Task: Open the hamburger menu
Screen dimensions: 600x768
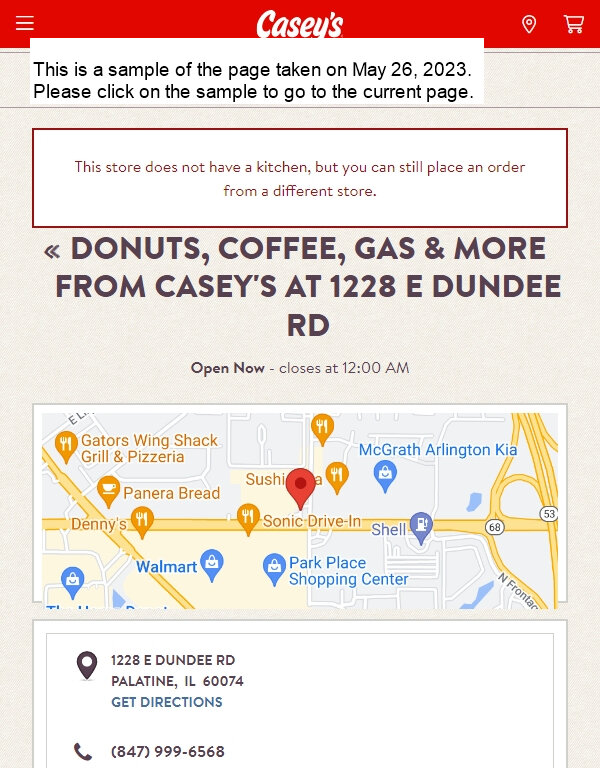Action: click(25, 23)
